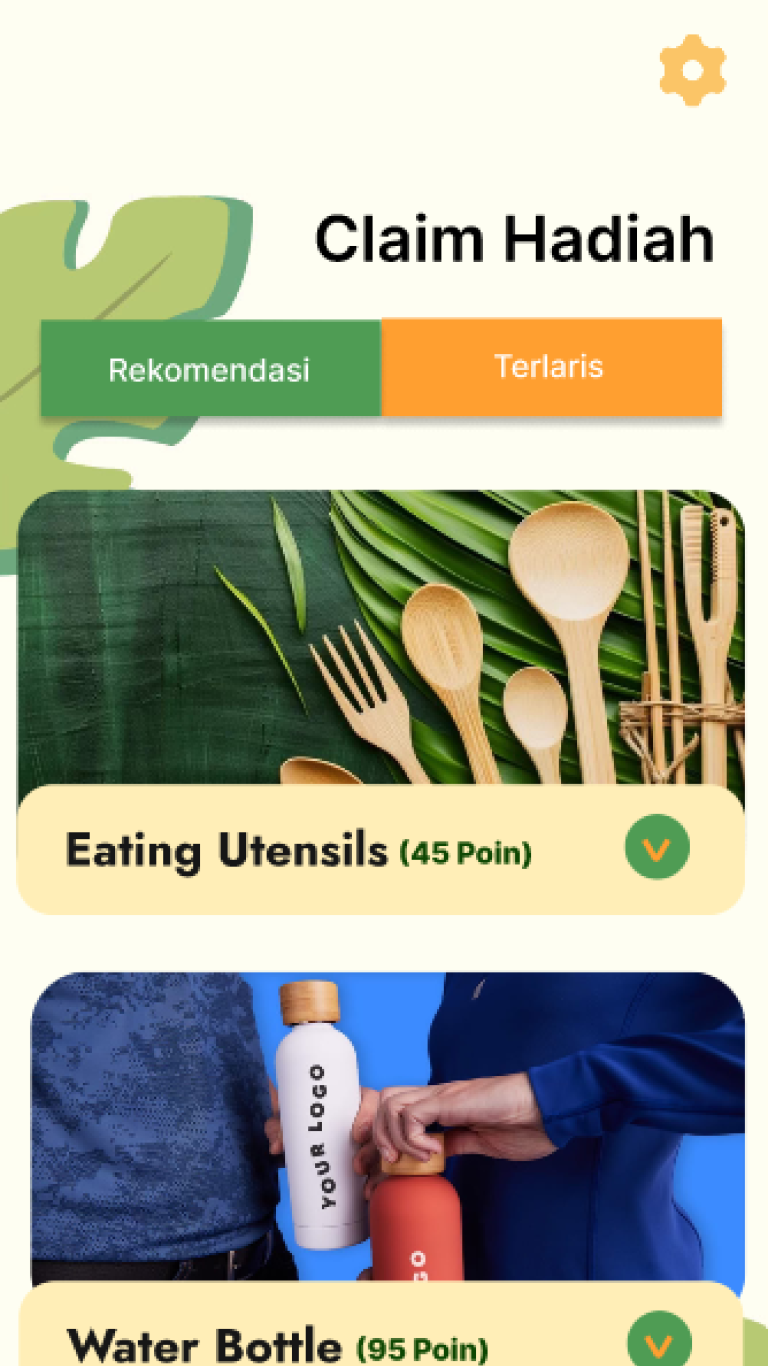Expand the Water Bottle chevron

pyautogui.click(x=659, y=1339)
